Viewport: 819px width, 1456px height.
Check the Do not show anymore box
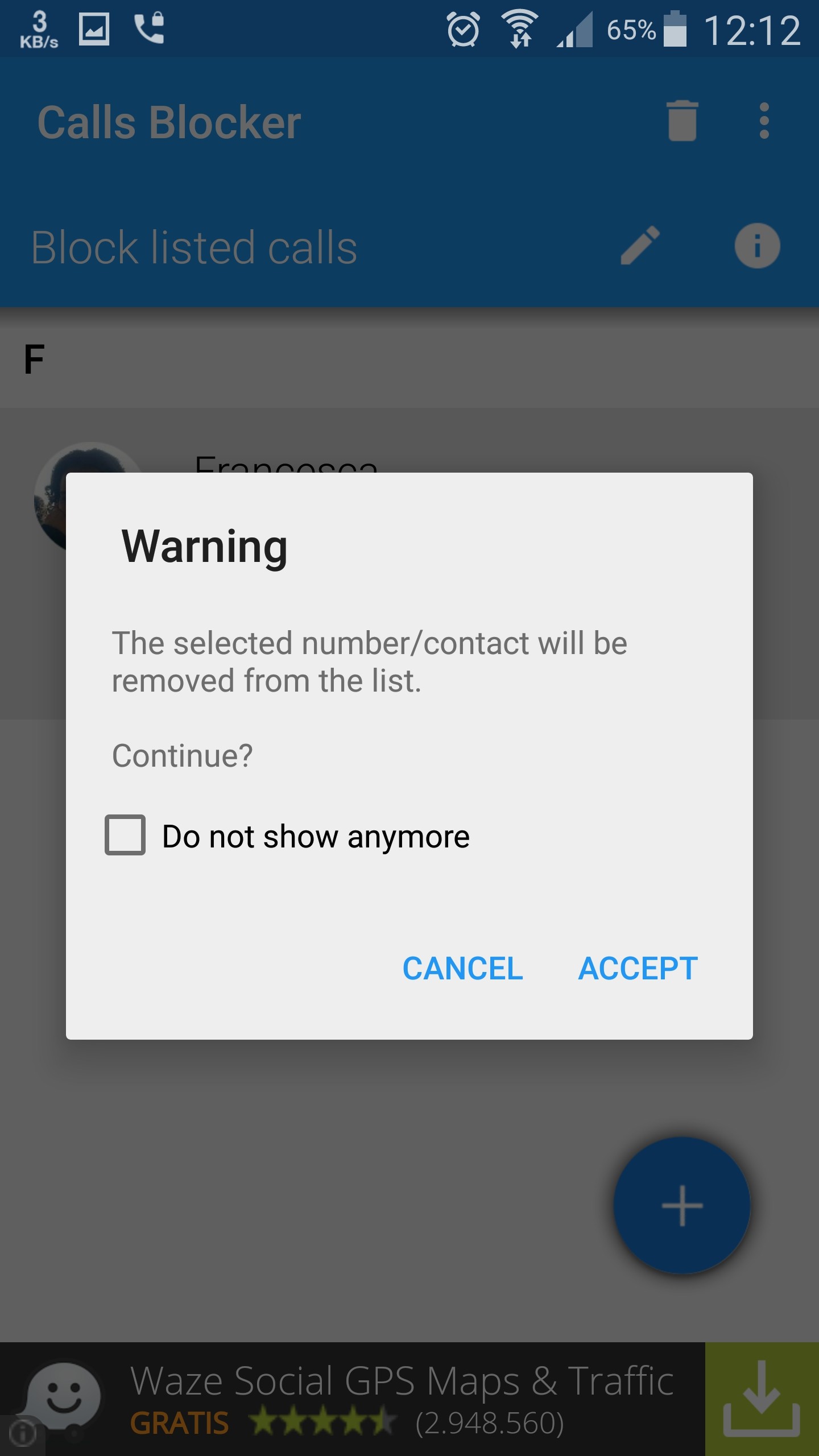[125, 835]
